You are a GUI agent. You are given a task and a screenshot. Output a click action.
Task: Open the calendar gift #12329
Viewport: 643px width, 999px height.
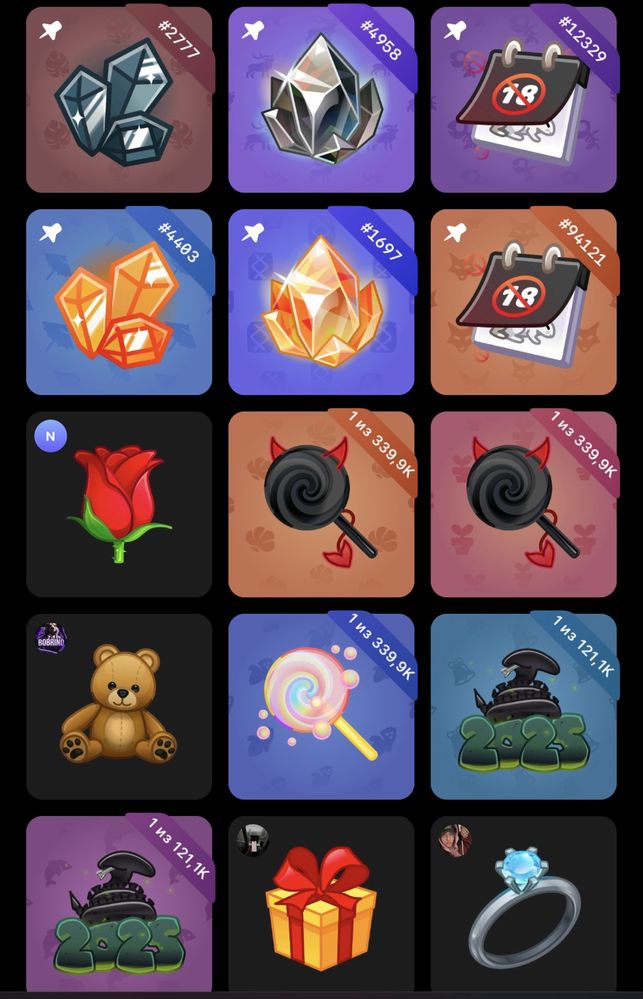coord(523,100)
